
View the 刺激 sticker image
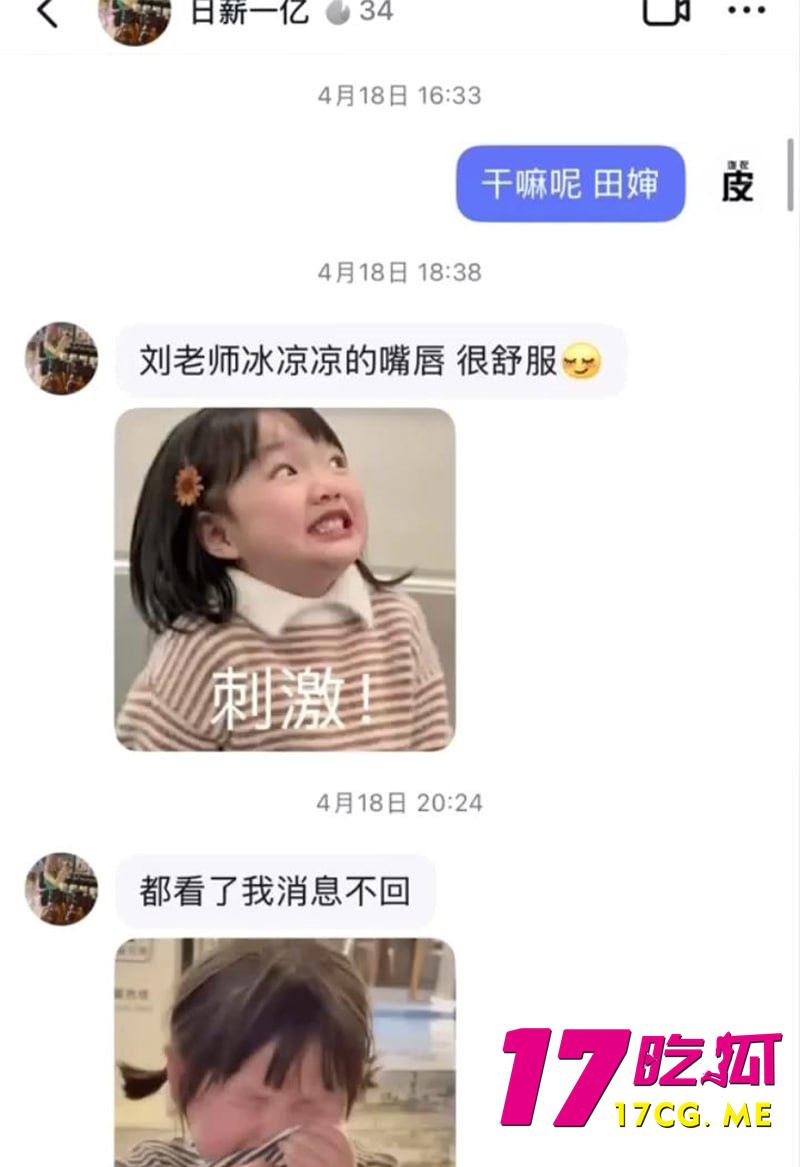tap(285, 579)
